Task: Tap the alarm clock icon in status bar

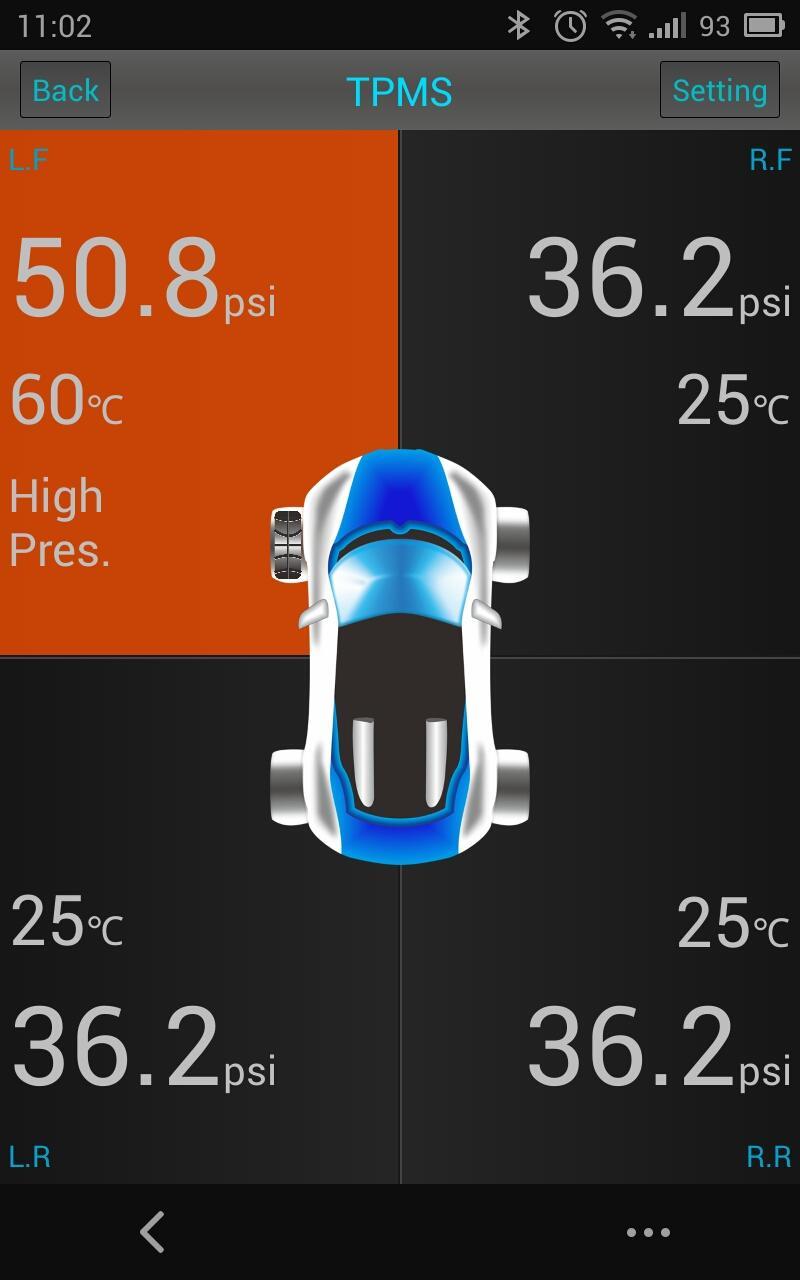Action: 570,26
